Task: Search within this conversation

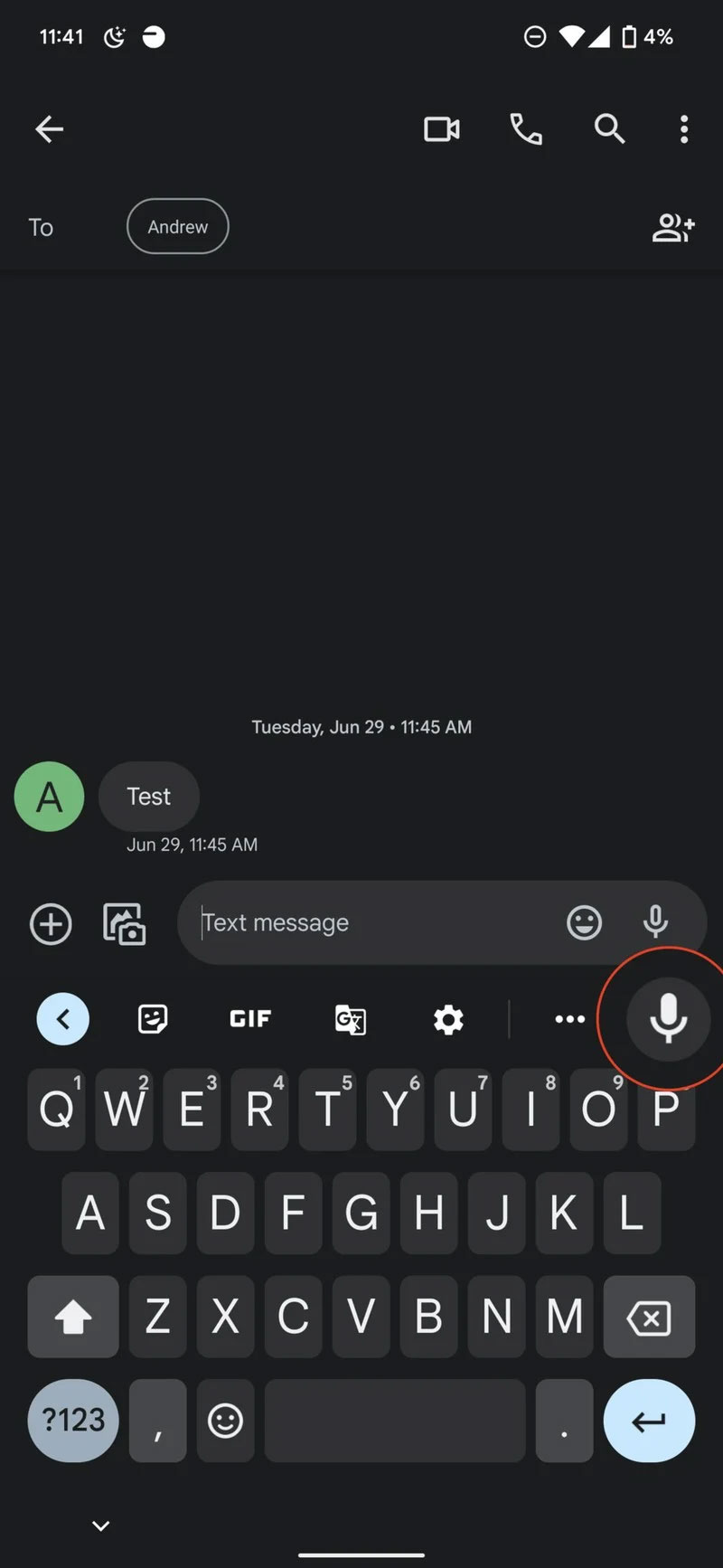Action: pos(609,129)
